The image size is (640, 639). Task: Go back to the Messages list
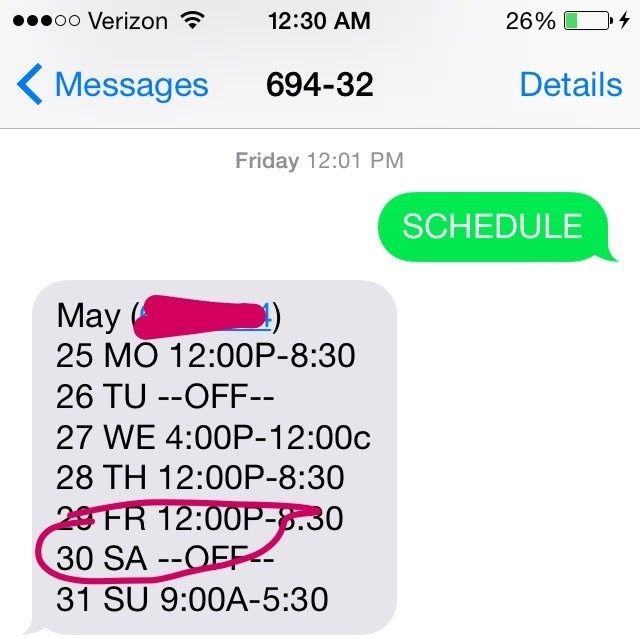point(115,85)
